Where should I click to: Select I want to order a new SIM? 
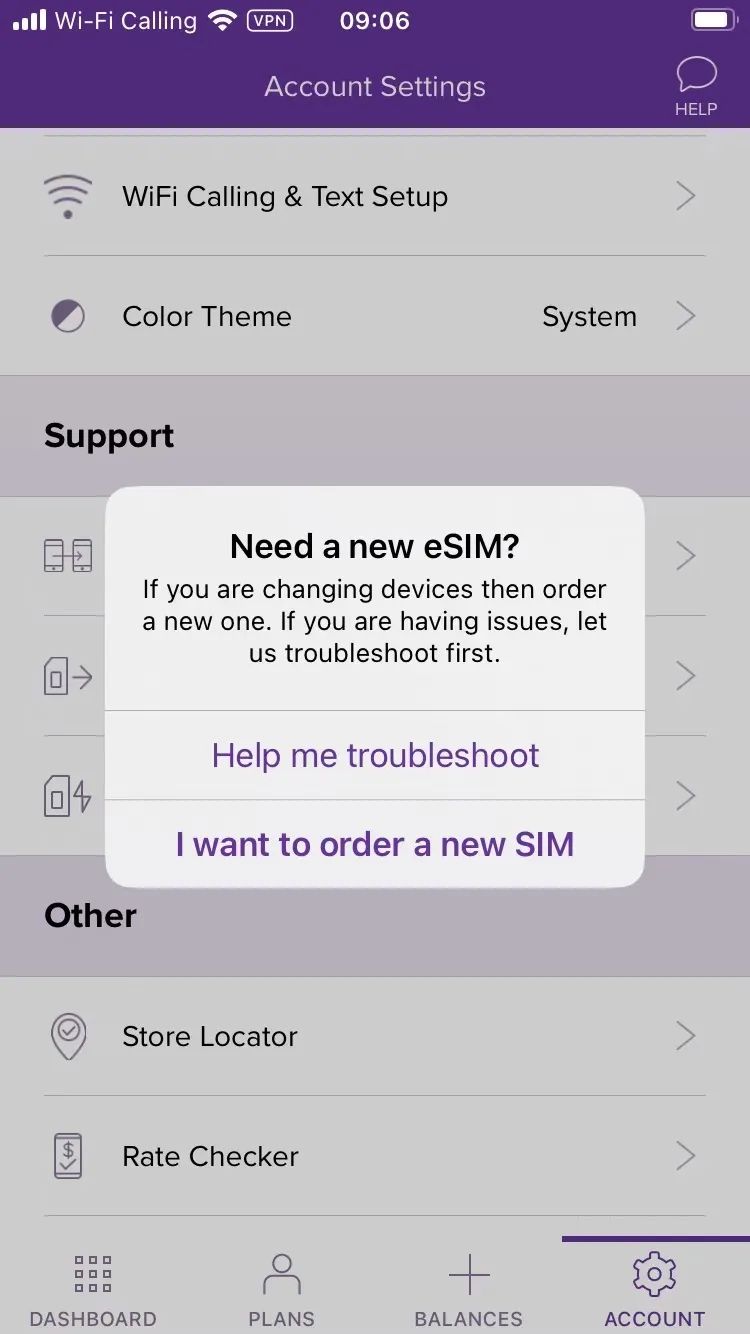(x=375, y=844)
